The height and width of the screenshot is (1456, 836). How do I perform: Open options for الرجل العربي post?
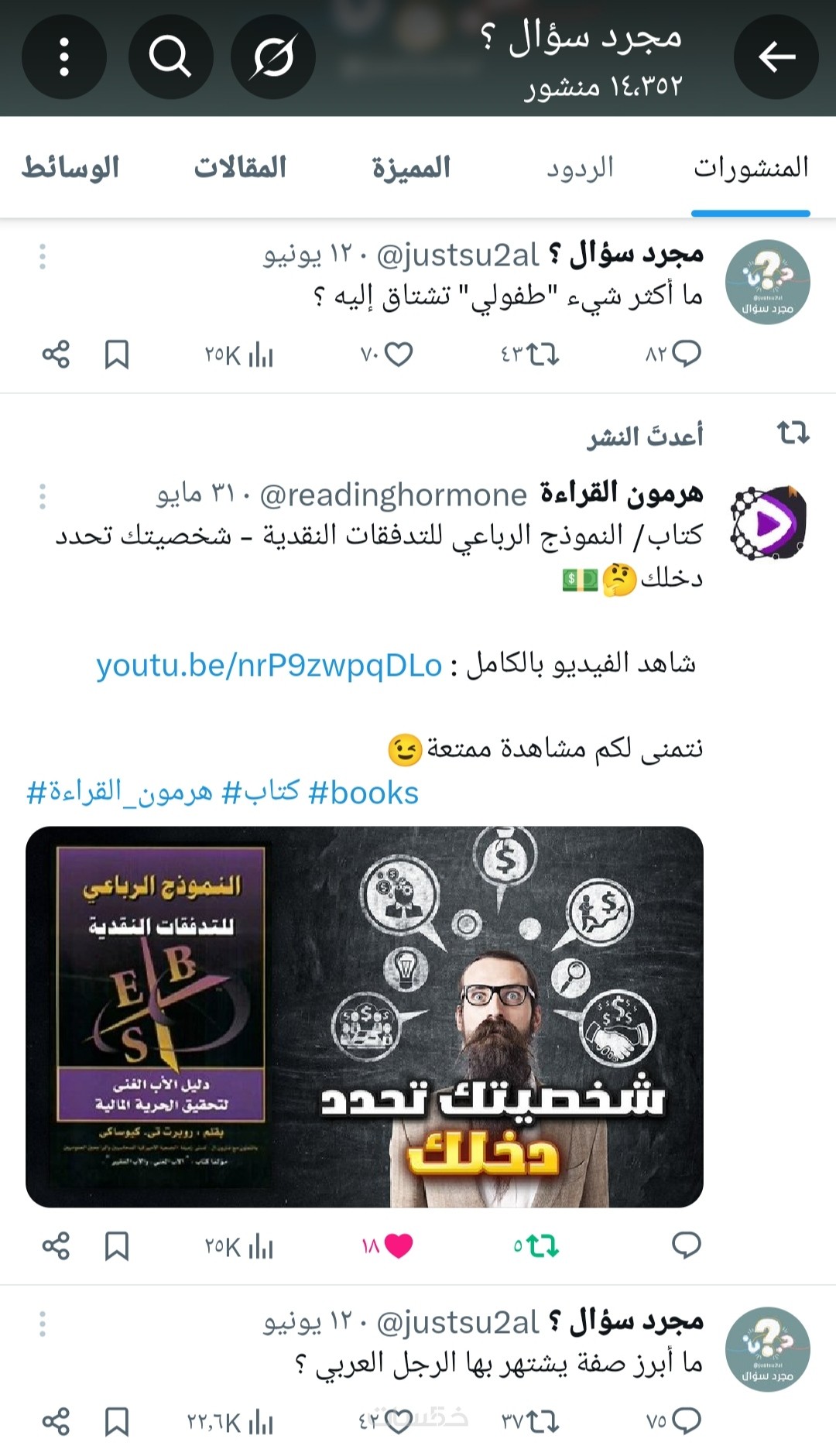tap(43, 1324)
